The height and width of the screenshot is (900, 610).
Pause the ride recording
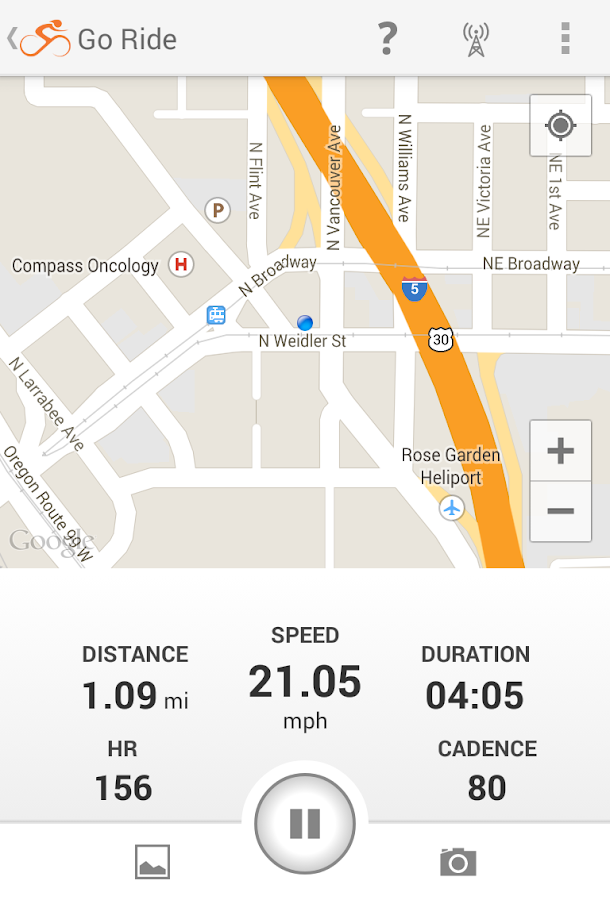tap(305, 823)
